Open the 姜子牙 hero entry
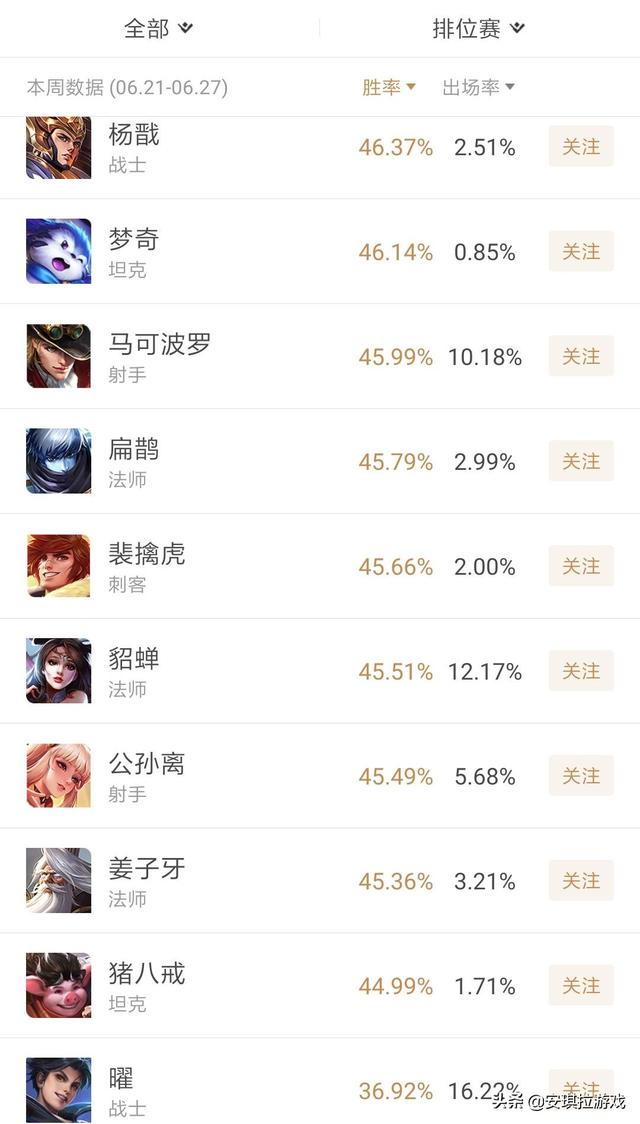This screenshot has height=1124, width=640. [147, 881]
